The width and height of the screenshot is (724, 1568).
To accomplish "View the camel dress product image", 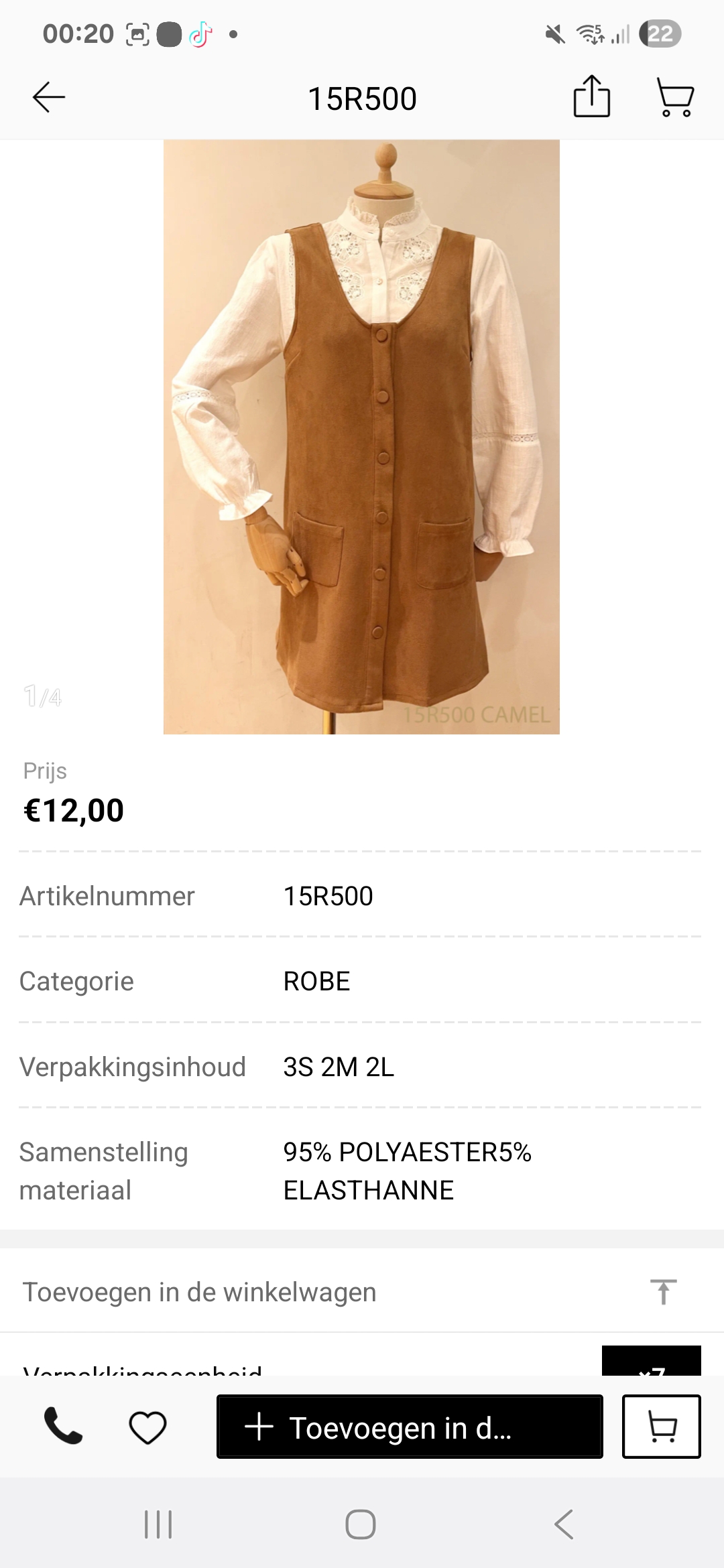I will pyautogui.click(x=361, y=437).
